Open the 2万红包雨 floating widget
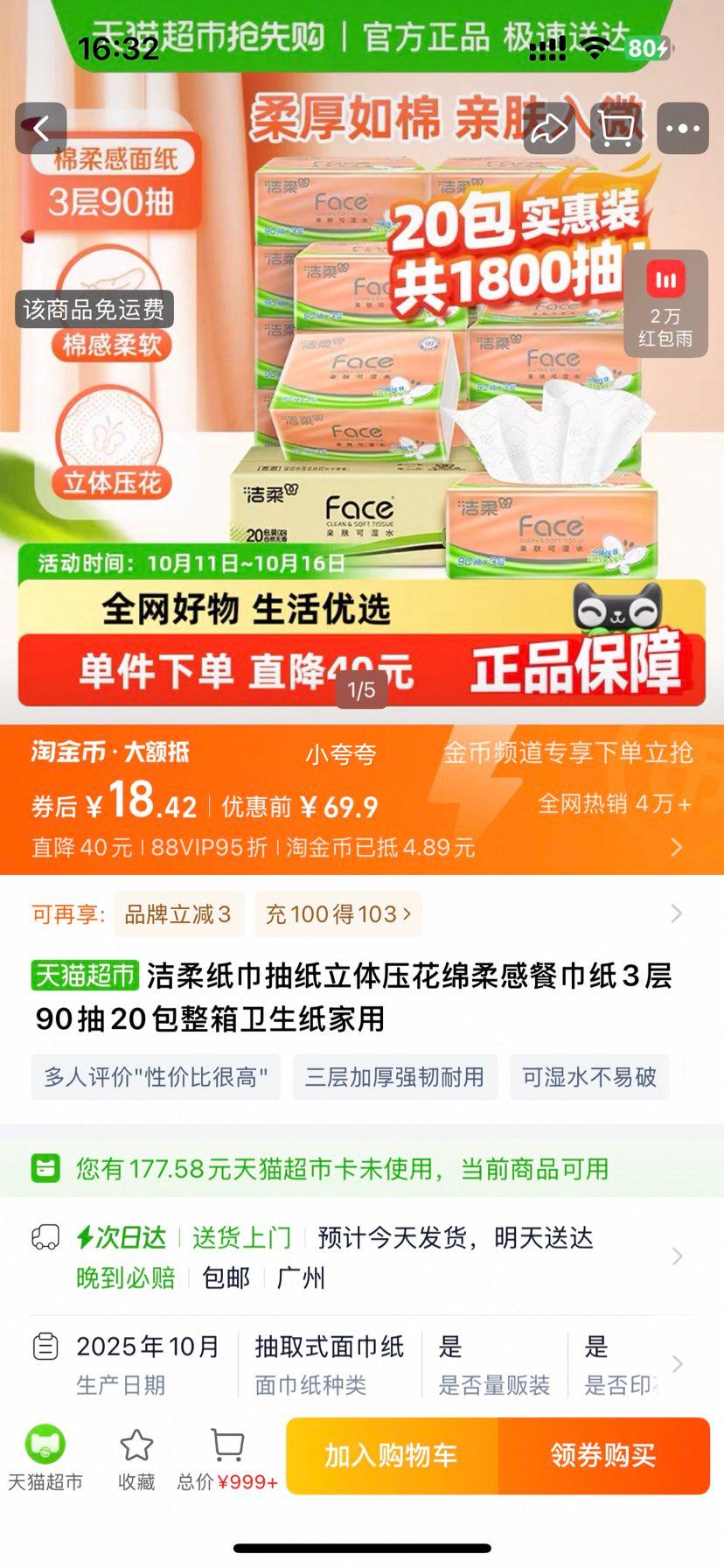Screen dimensions: 724x1568 [x=665, y=304]
